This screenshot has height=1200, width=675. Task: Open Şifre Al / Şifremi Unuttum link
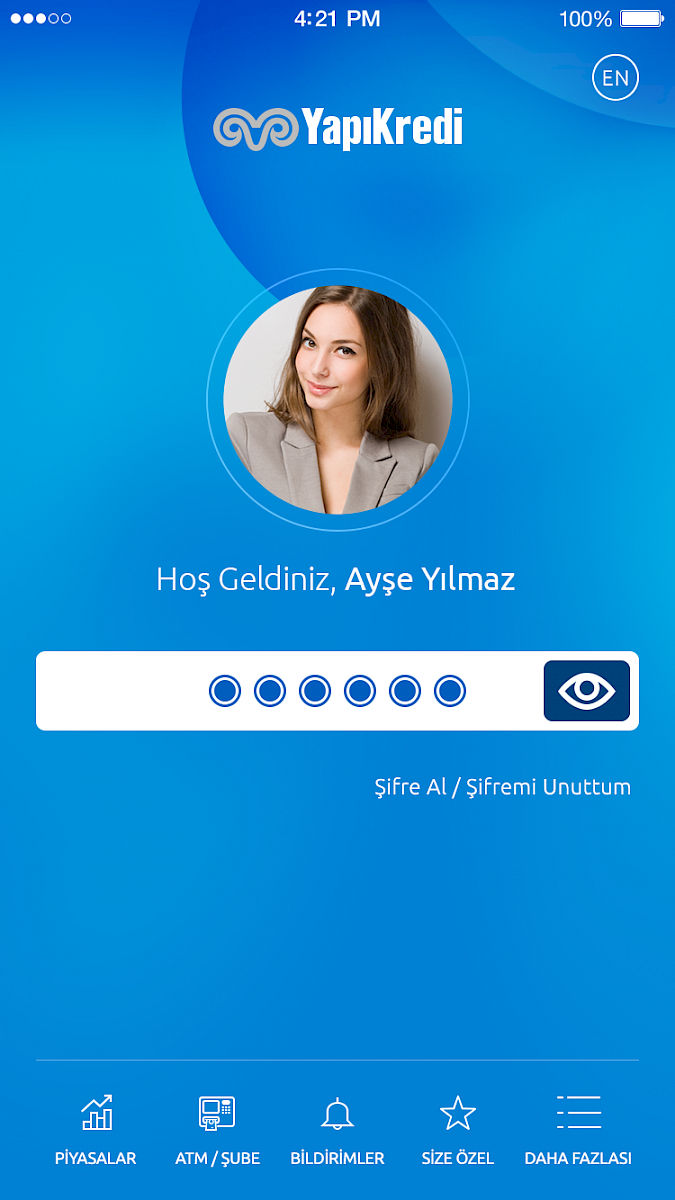[502, 787]
